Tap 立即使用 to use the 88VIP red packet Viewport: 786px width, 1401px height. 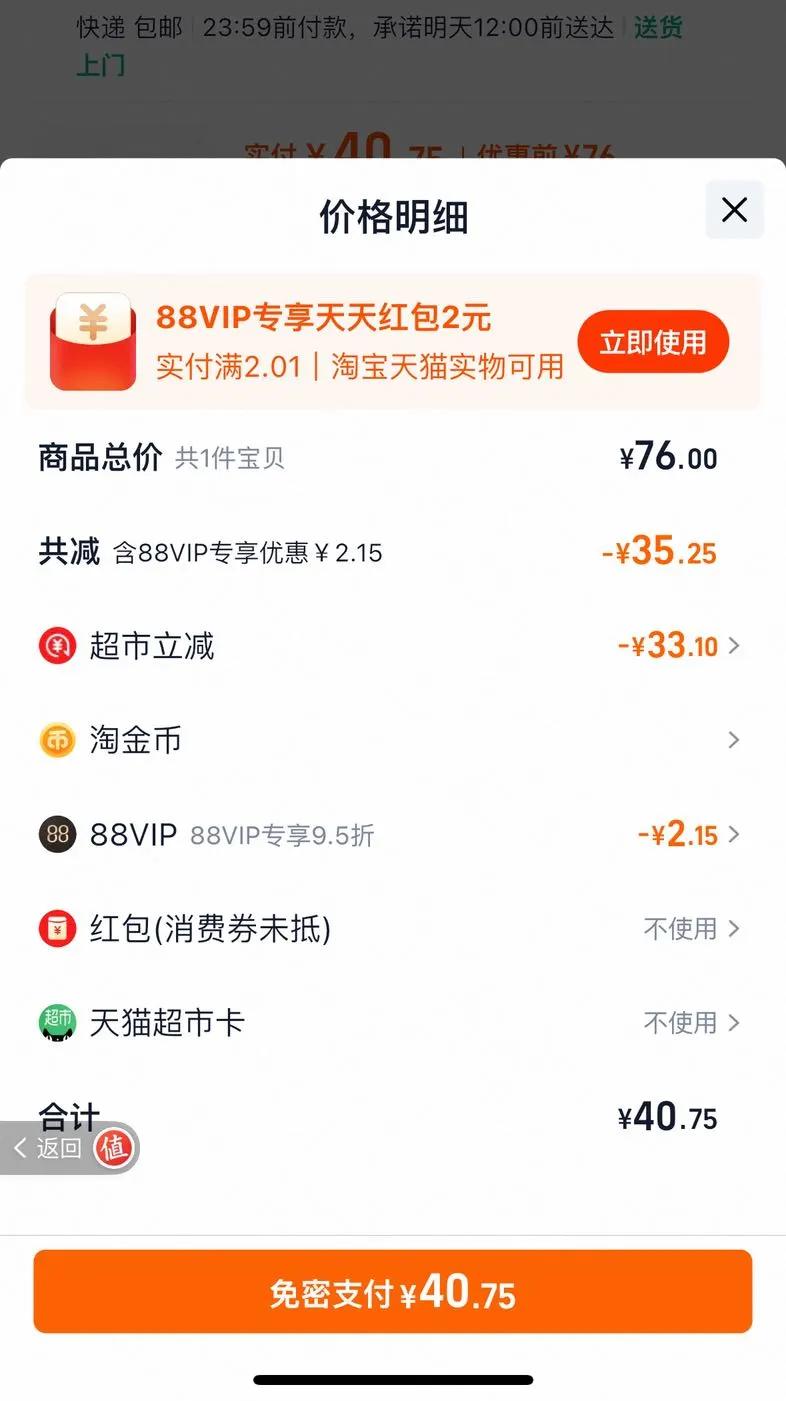coord(653,343)
